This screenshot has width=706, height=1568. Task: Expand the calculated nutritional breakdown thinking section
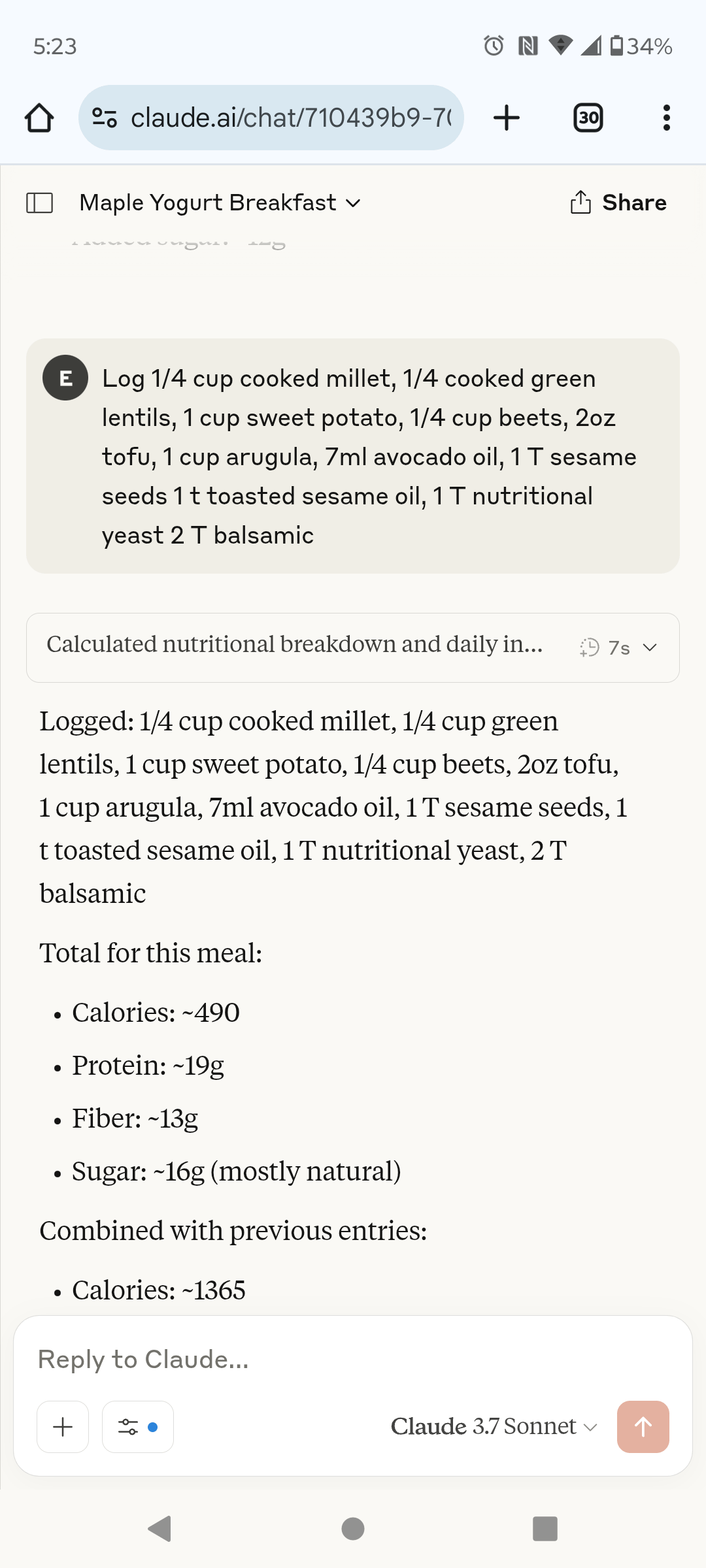tap(353, 647)
